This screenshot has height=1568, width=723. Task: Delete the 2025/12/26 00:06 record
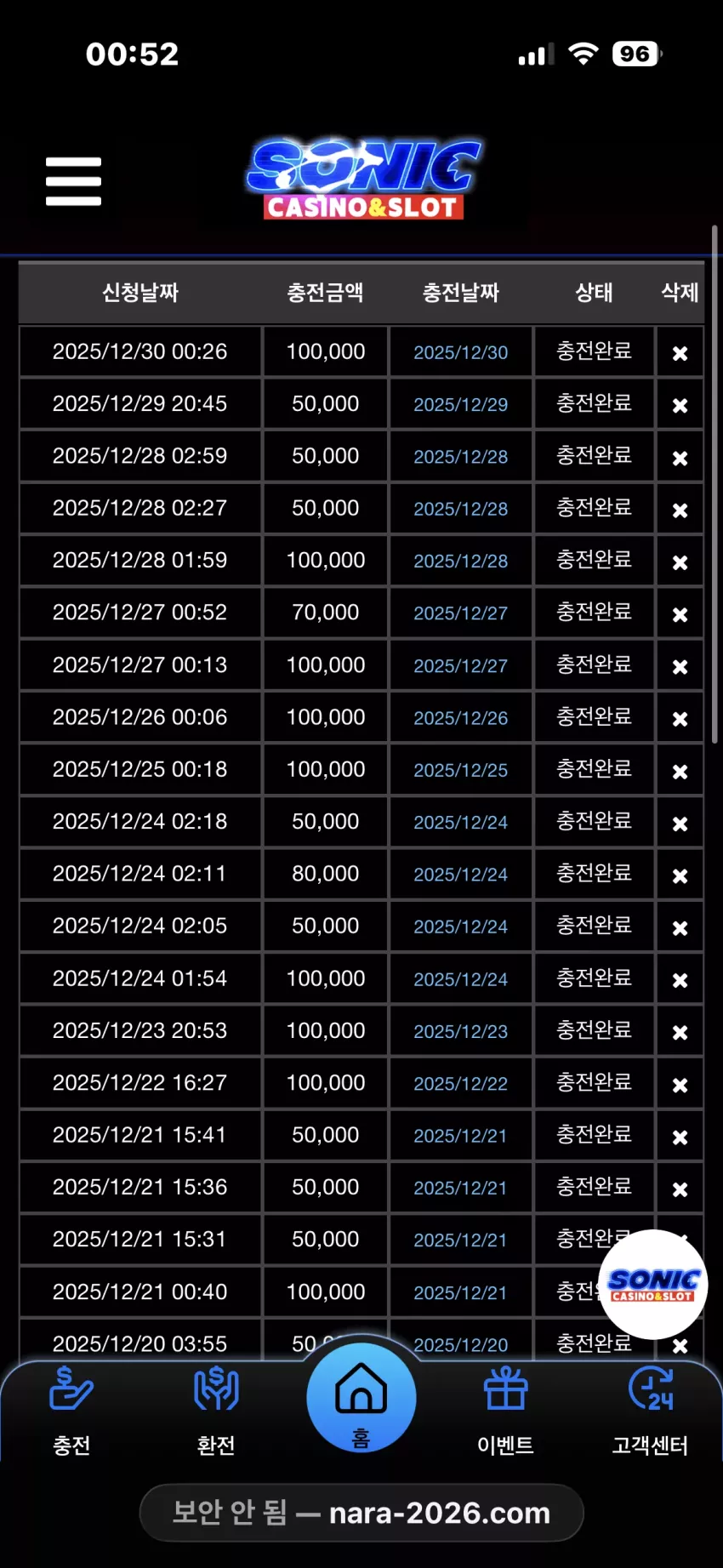pos(680,719)
